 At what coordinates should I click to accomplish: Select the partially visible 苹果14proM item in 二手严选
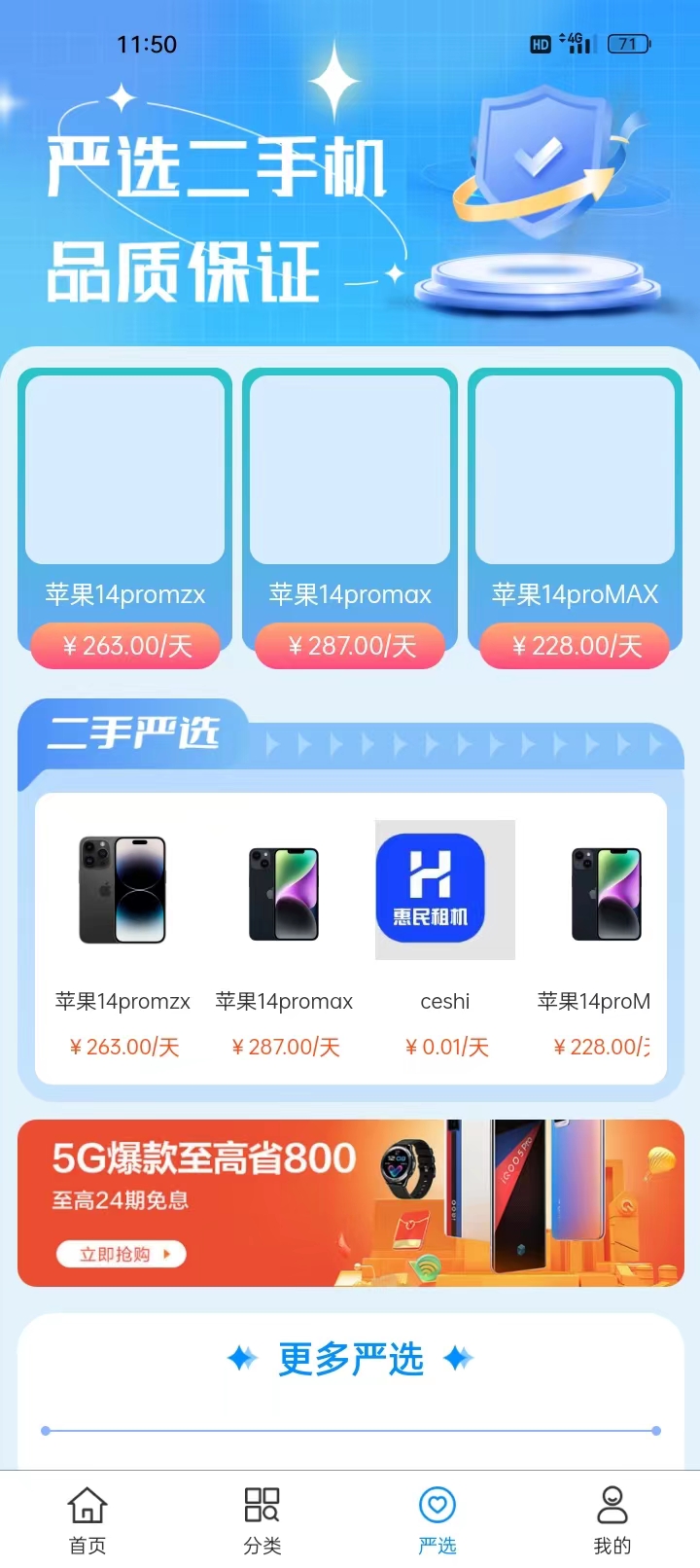(x=605, y=934)
